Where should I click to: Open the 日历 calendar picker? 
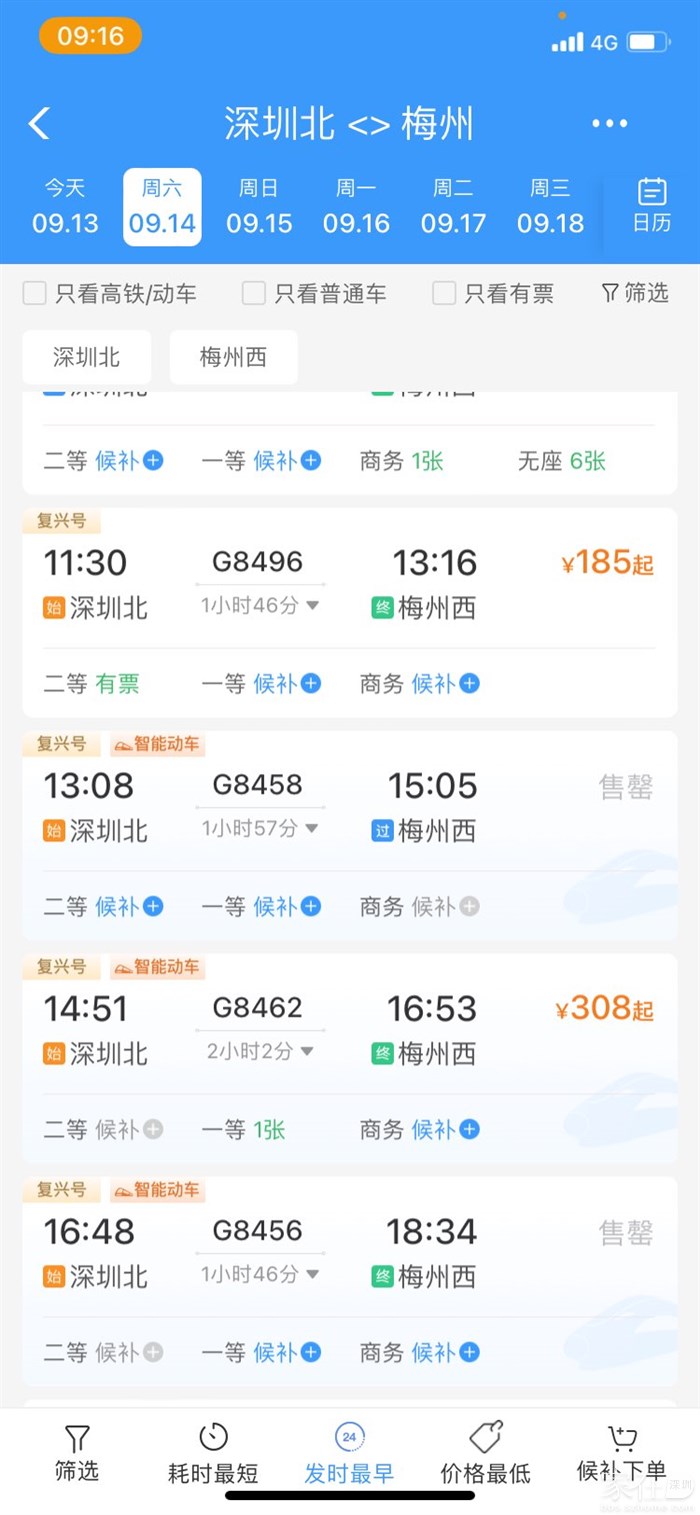point(651,205)
